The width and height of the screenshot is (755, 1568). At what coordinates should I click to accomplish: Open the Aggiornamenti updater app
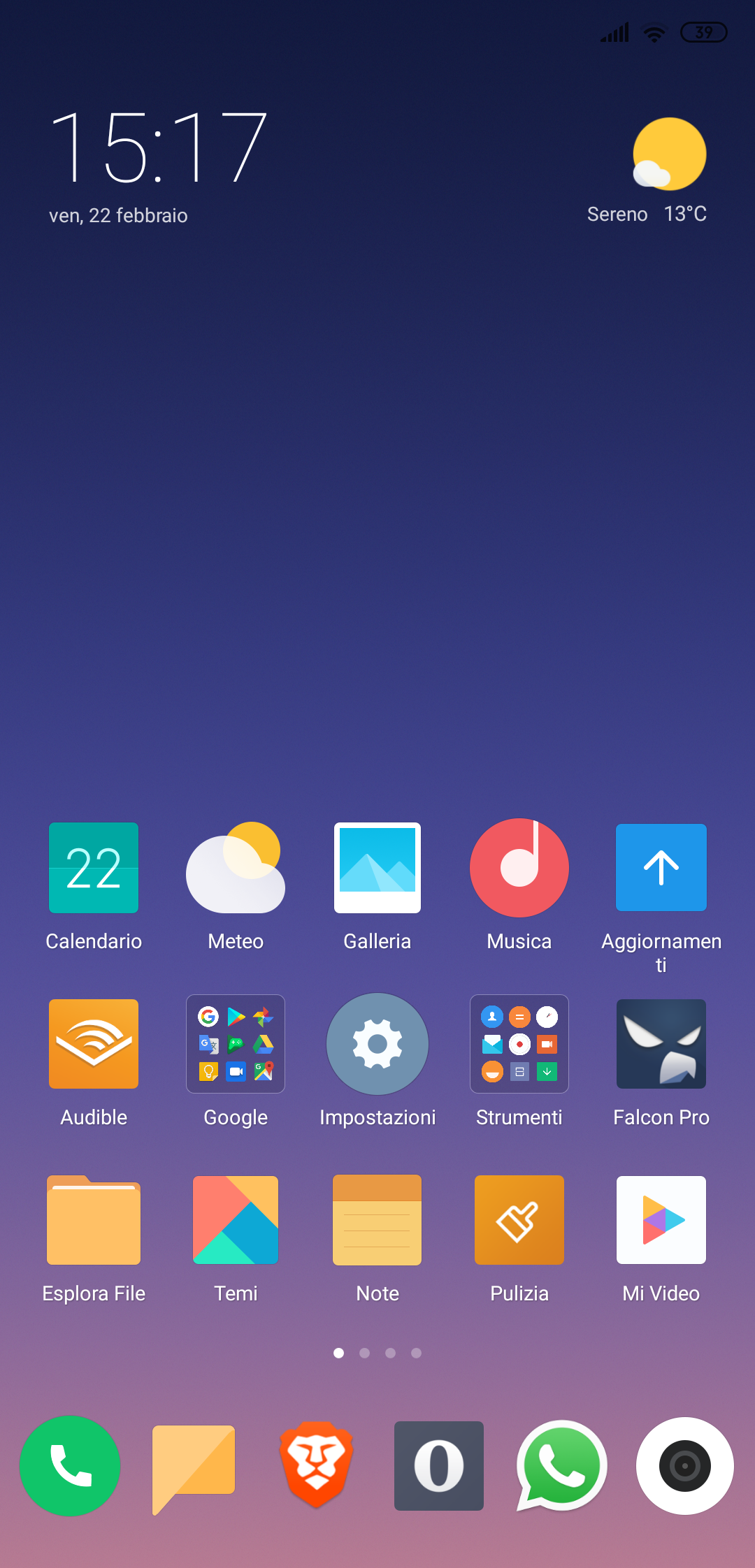(661, 868)
